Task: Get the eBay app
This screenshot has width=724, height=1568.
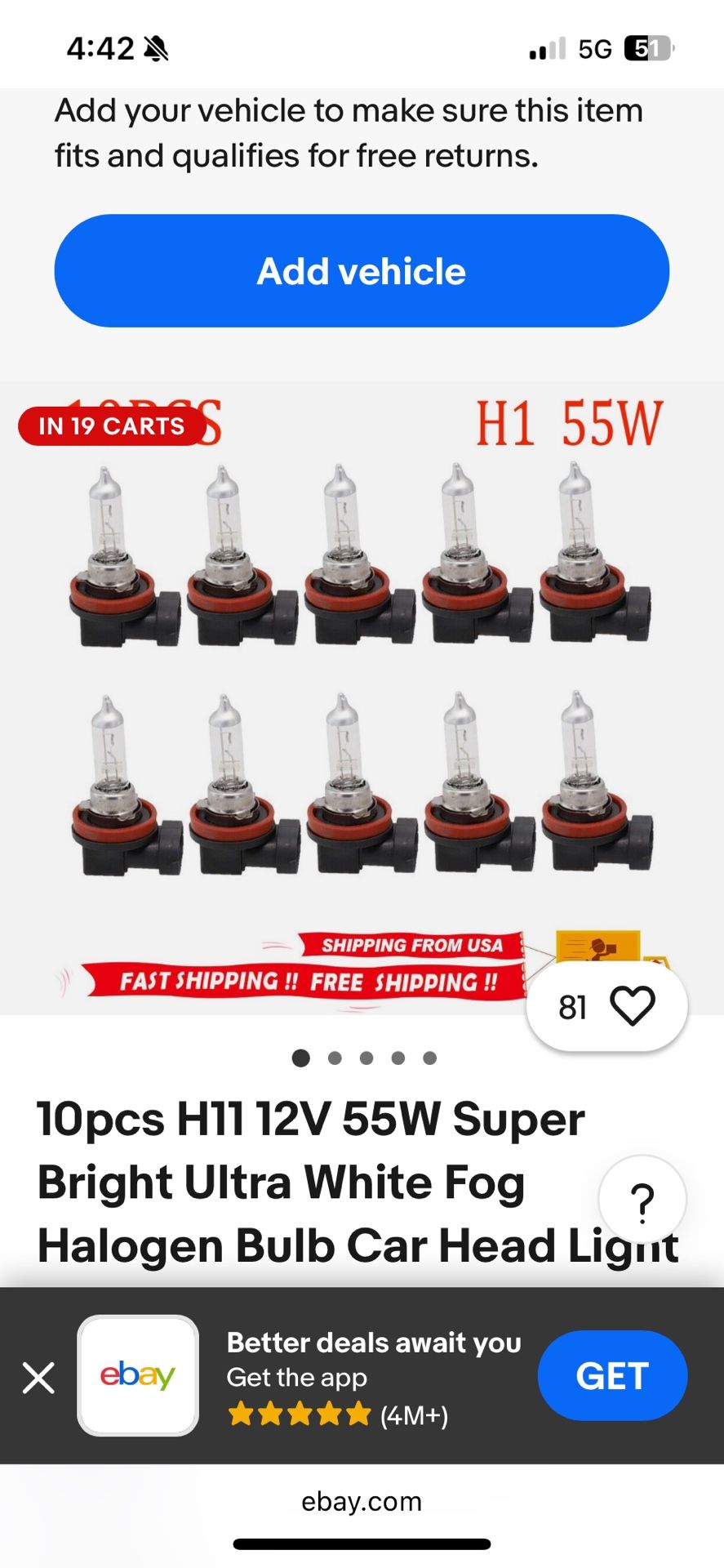Action: tap(612, 1376)
